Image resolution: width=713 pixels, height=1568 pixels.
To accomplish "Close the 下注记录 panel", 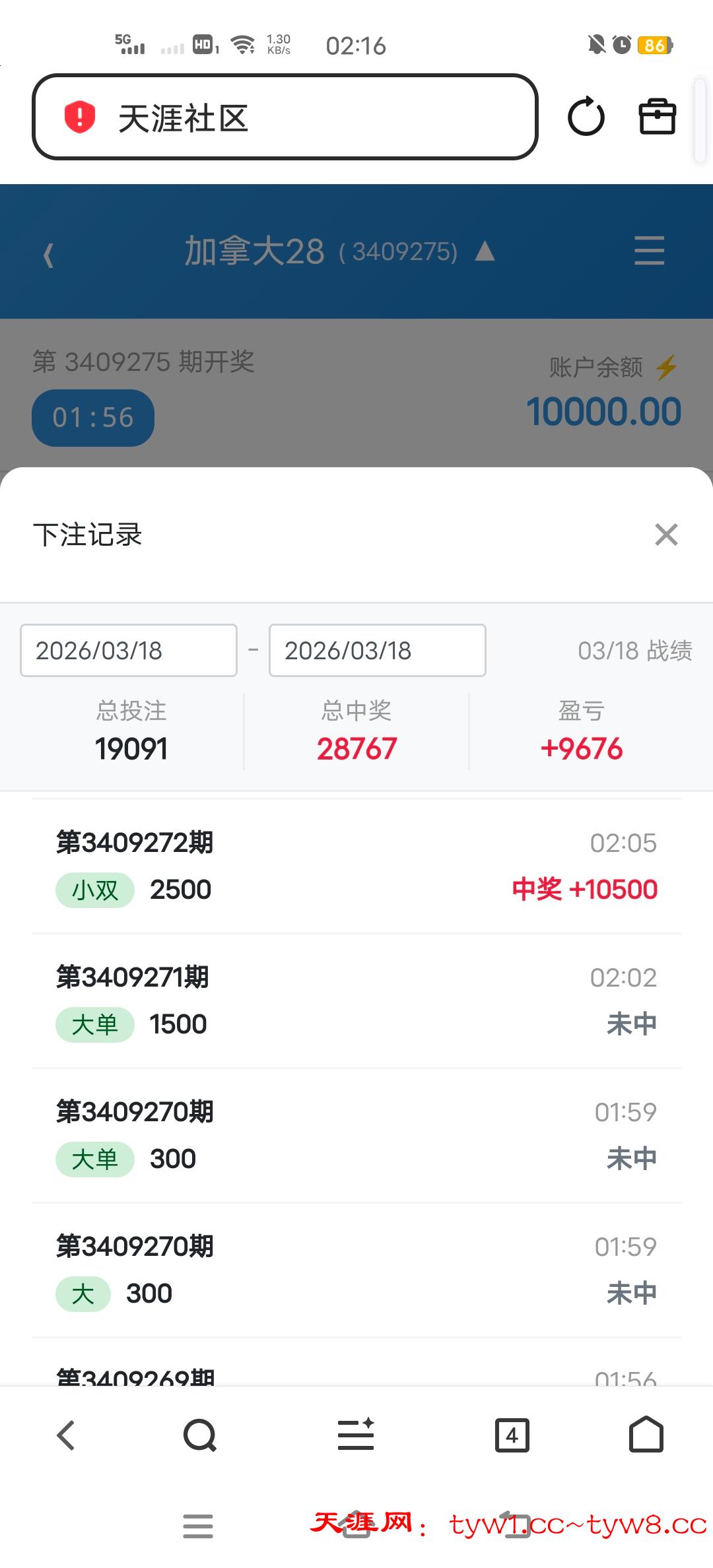I will tap(666, 535).
